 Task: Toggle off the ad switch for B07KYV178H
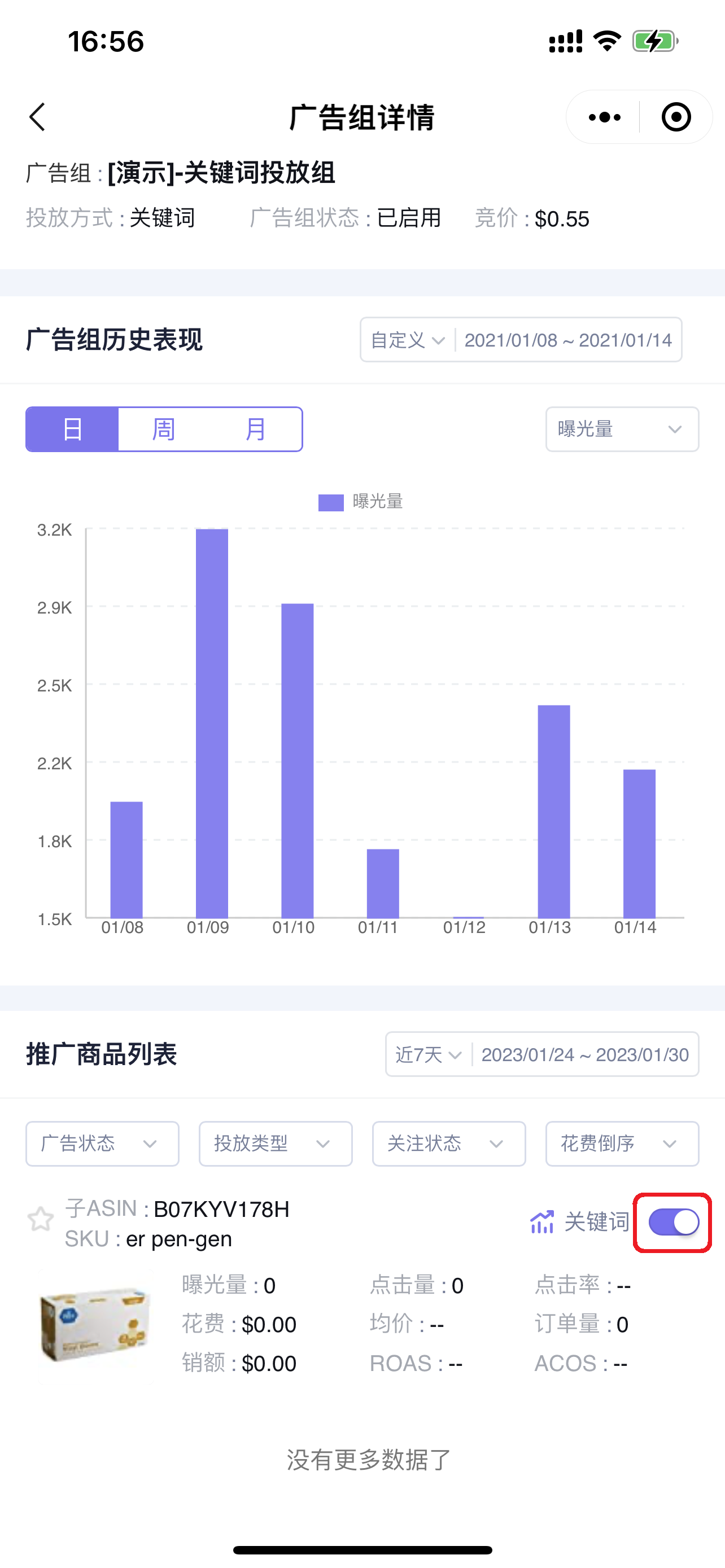click(673, 1221)
